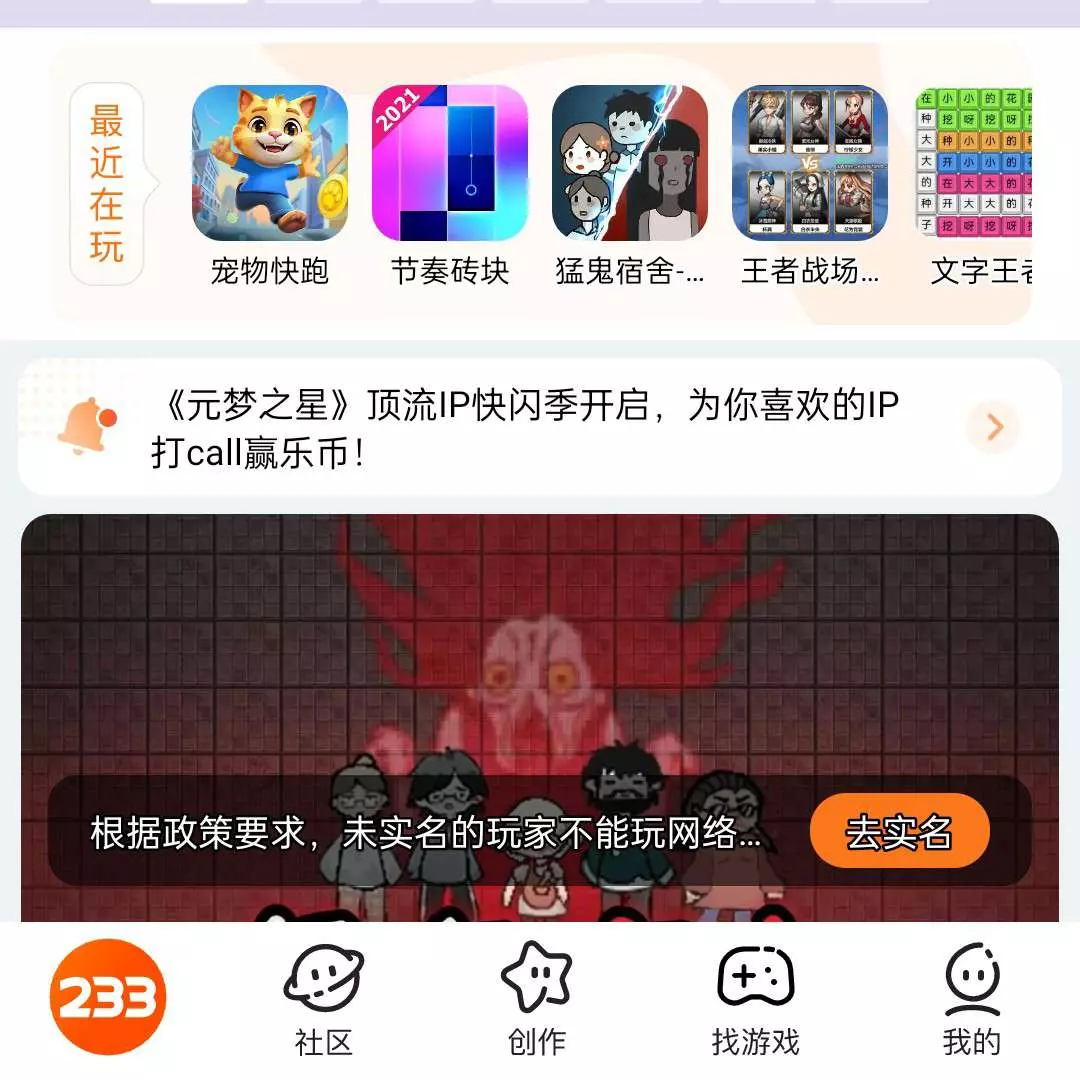
Task: Open the featured horror game banner
Action: [x=540, y=640]
